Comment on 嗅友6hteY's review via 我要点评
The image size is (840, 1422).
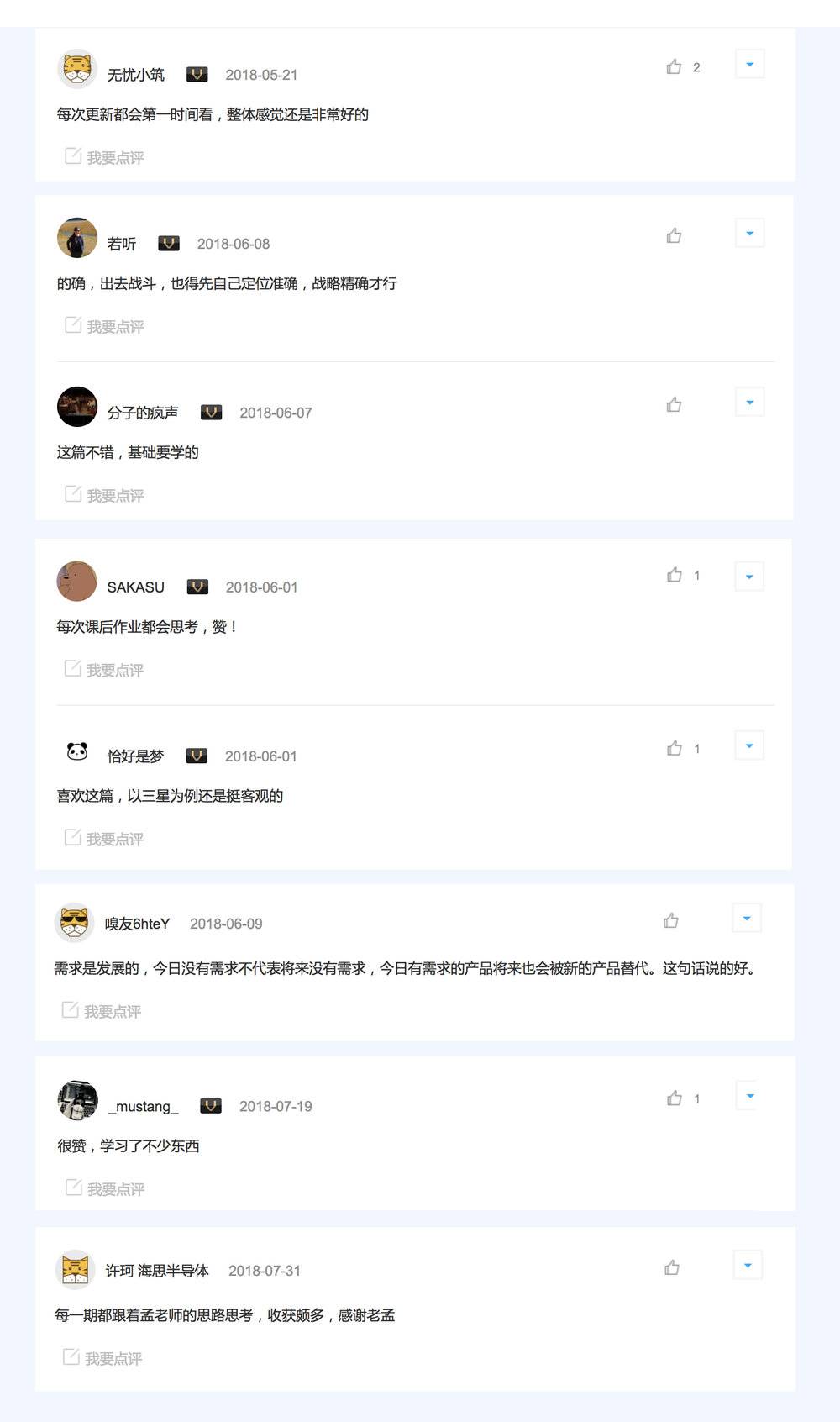tap(102, 1011)
